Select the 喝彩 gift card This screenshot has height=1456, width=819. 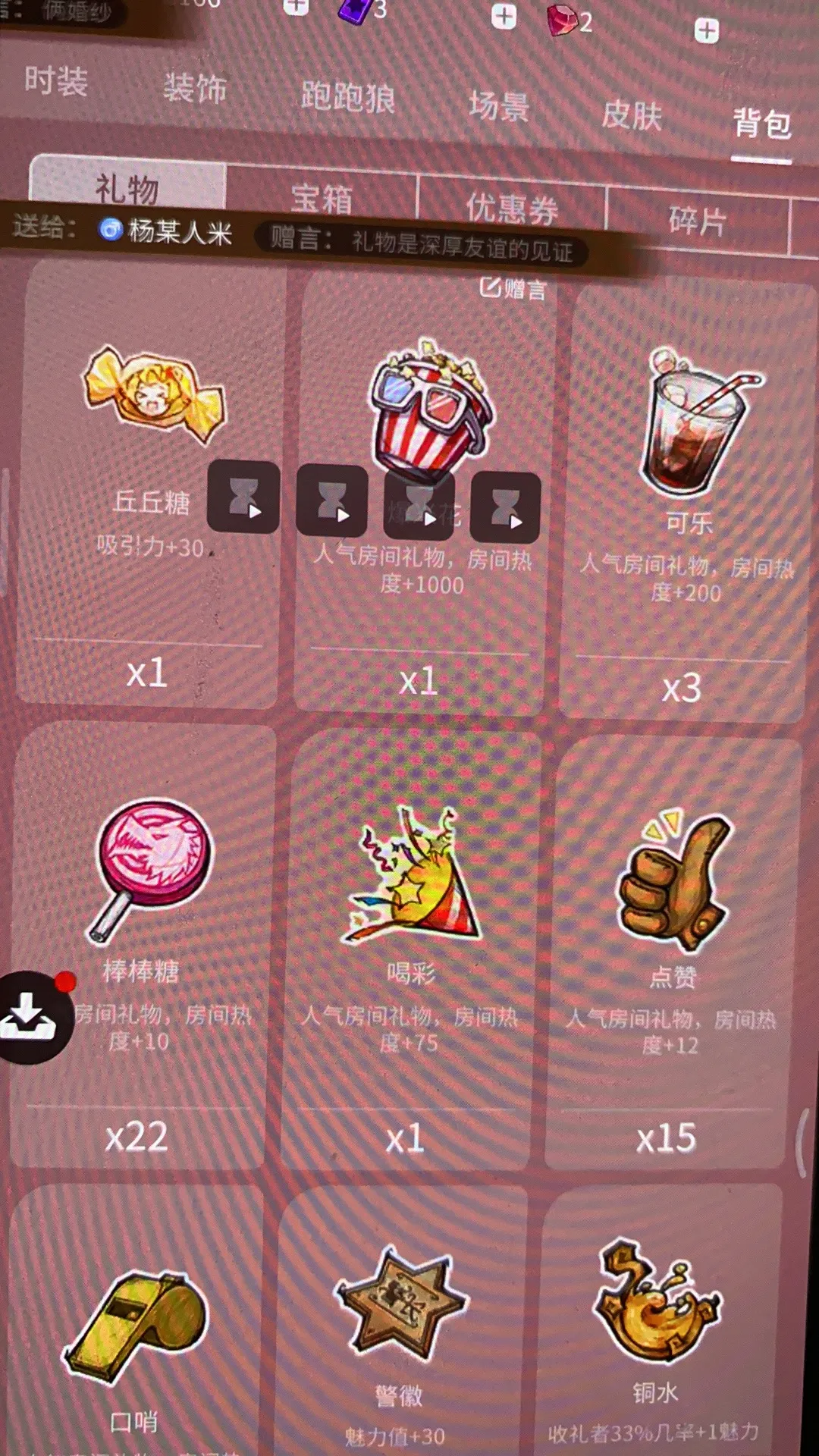click(x=409, y=952)
